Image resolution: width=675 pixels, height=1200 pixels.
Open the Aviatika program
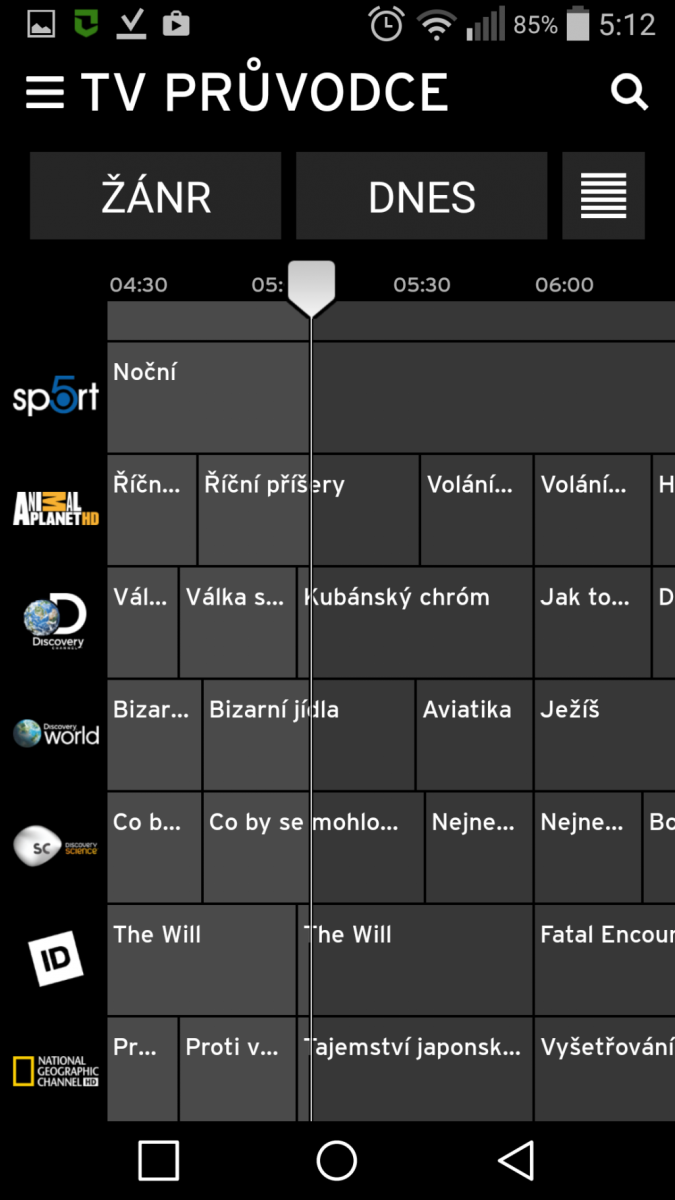(474, 734)
